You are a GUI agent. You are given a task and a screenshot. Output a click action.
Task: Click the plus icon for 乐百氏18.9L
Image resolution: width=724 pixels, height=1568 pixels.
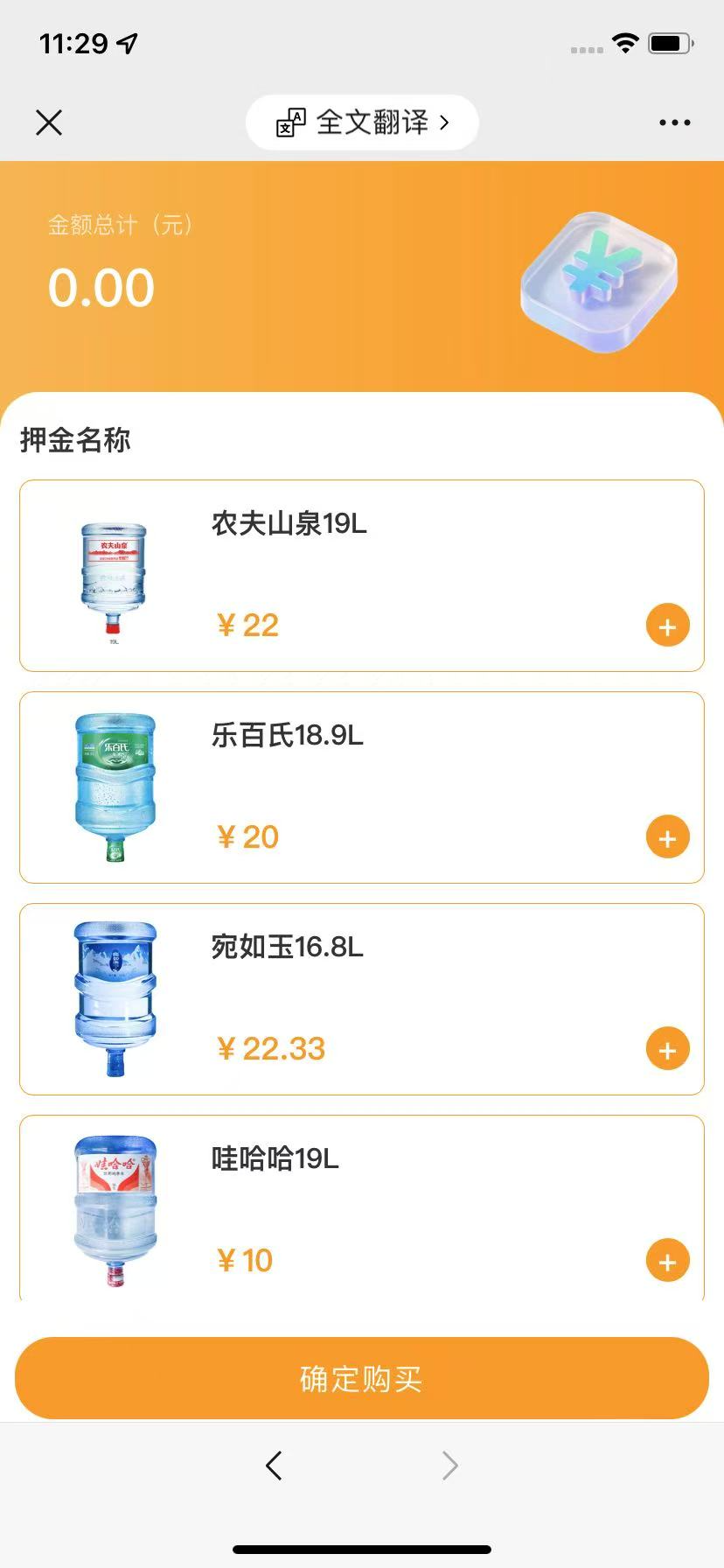click(x=666, y=836)
